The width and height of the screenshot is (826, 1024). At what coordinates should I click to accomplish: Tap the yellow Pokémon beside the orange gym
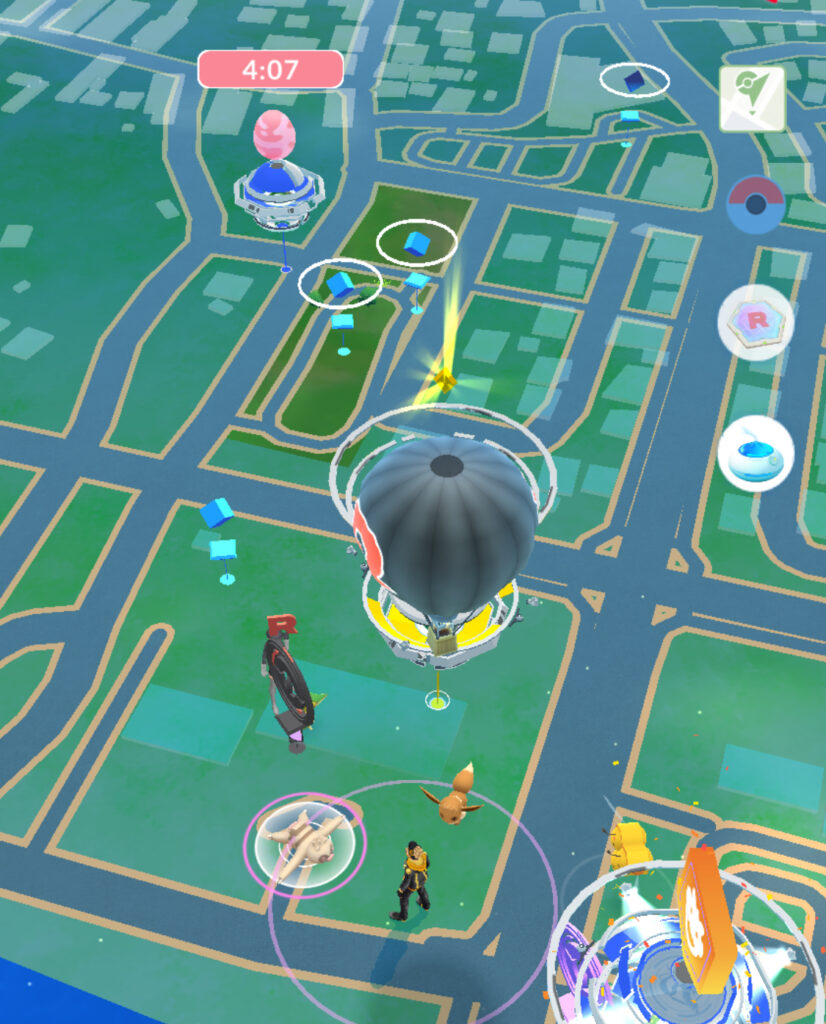pos(631,846)
